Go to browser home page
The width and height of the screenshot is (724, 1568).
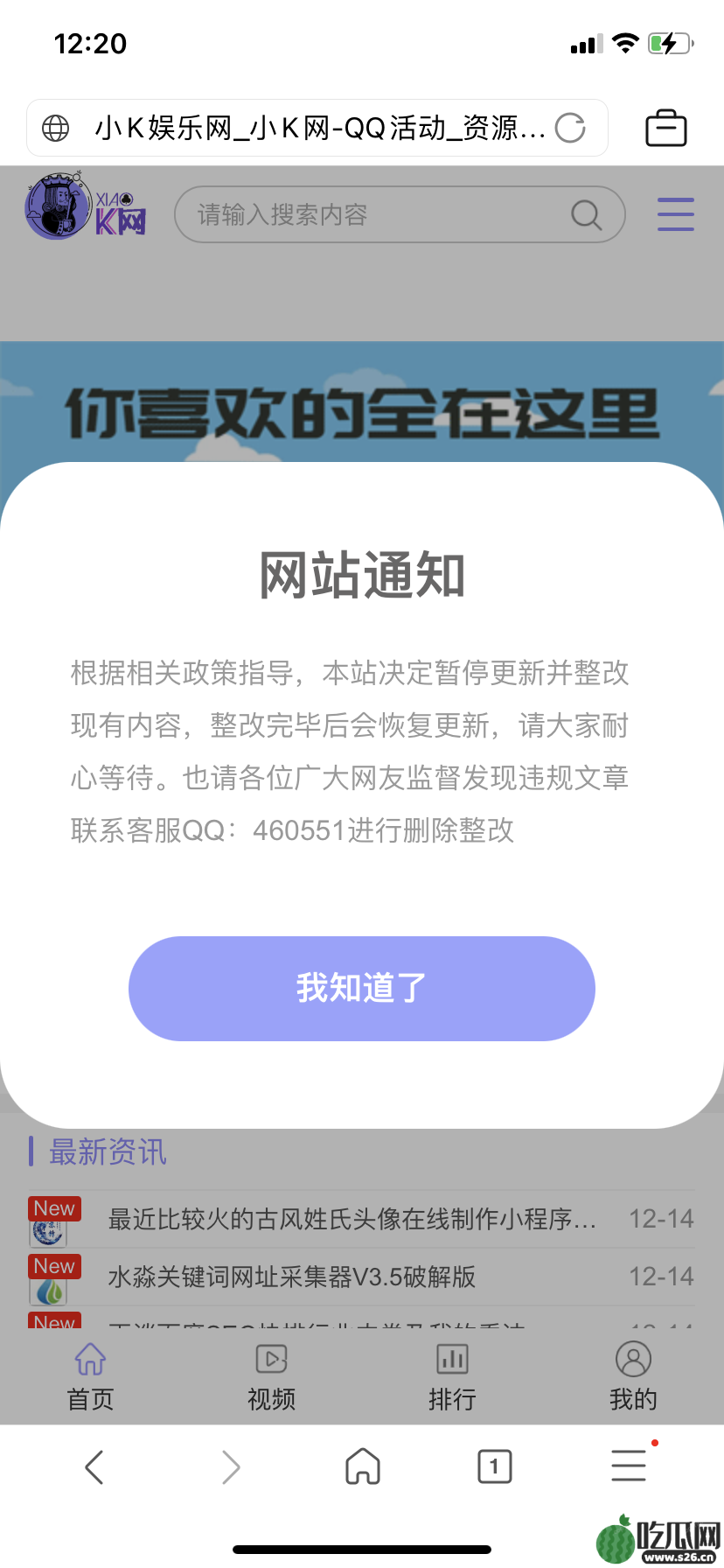click(x=362, y=1466)
